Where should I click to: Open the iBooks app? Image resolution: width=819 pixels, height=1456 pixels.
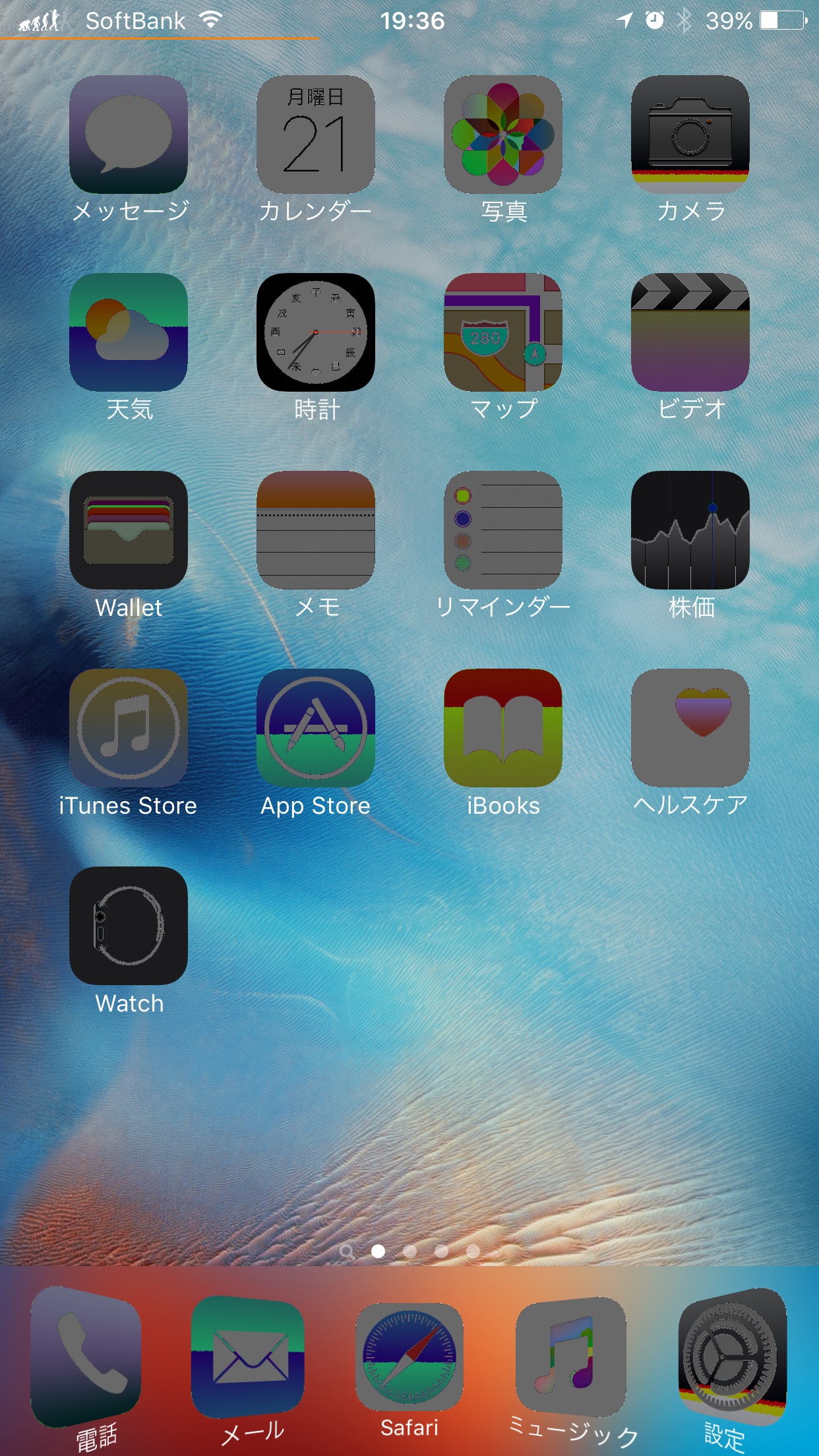click(503, 727)
